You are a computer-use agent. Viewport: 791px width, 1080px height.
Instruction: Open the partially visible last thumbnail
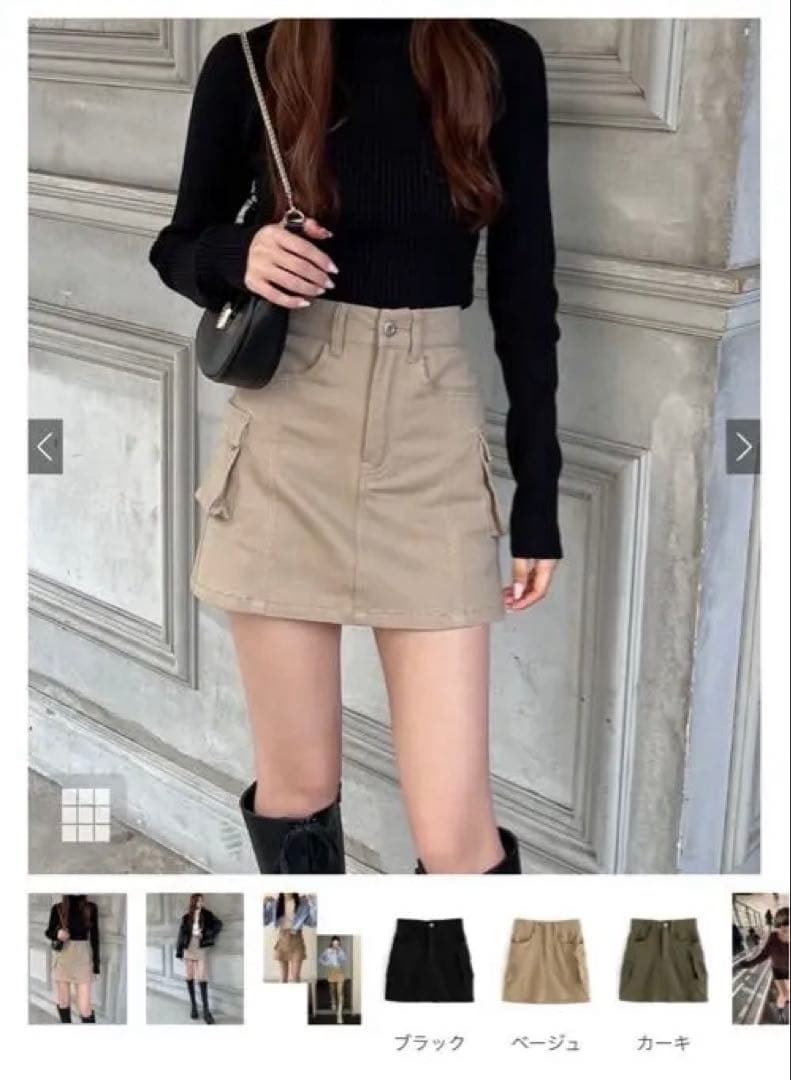tap(759, 958)
